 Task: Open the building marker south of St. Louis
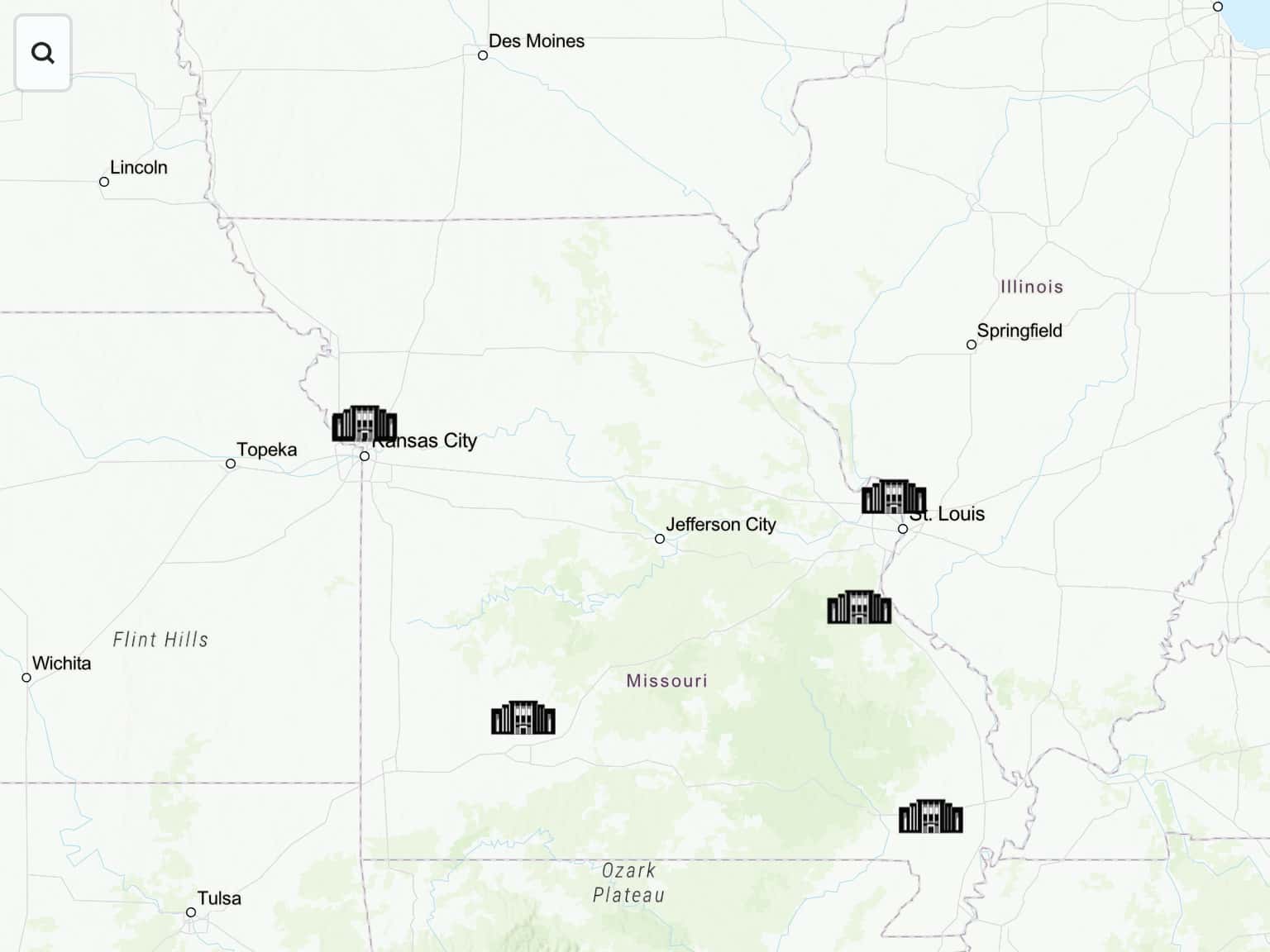859,607
